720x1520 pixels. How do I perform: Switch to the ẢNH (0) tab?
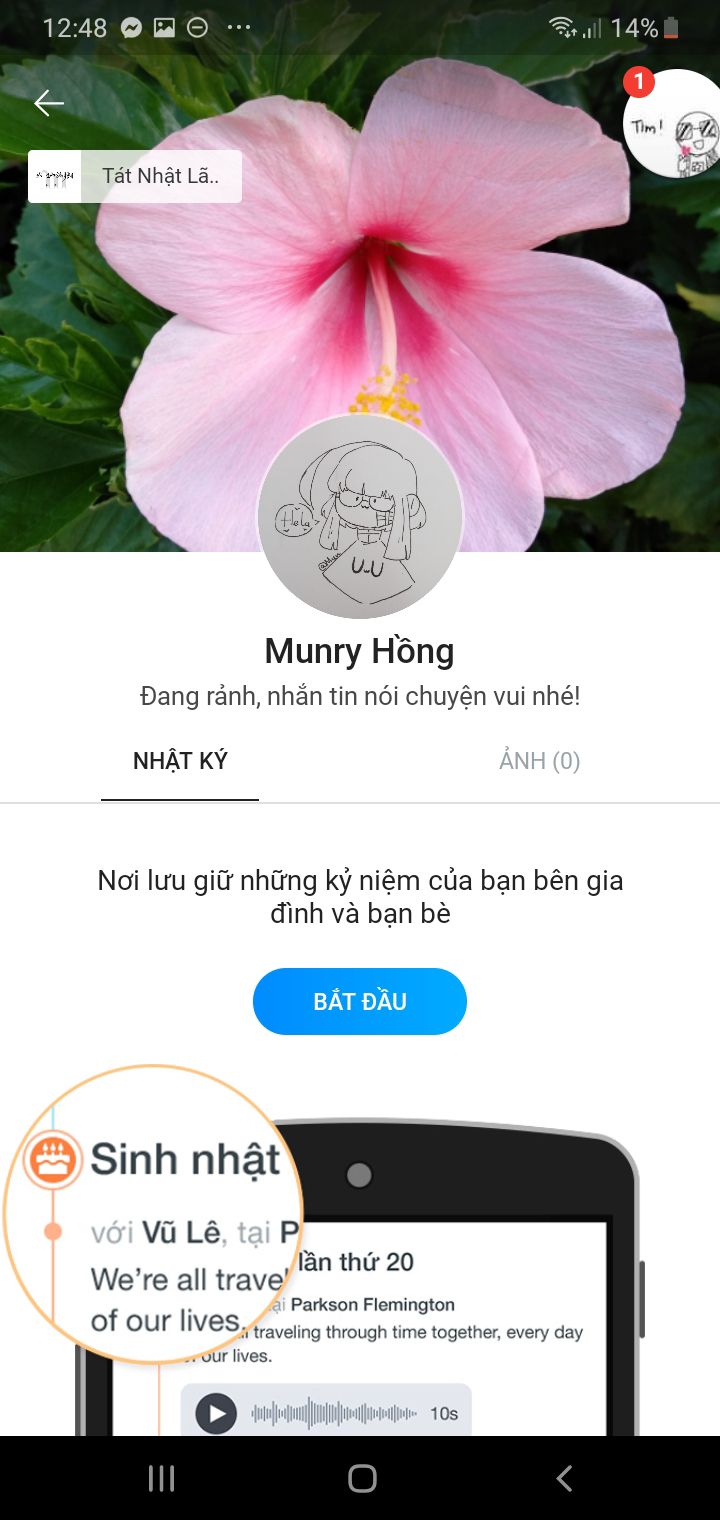pos(540,761)
